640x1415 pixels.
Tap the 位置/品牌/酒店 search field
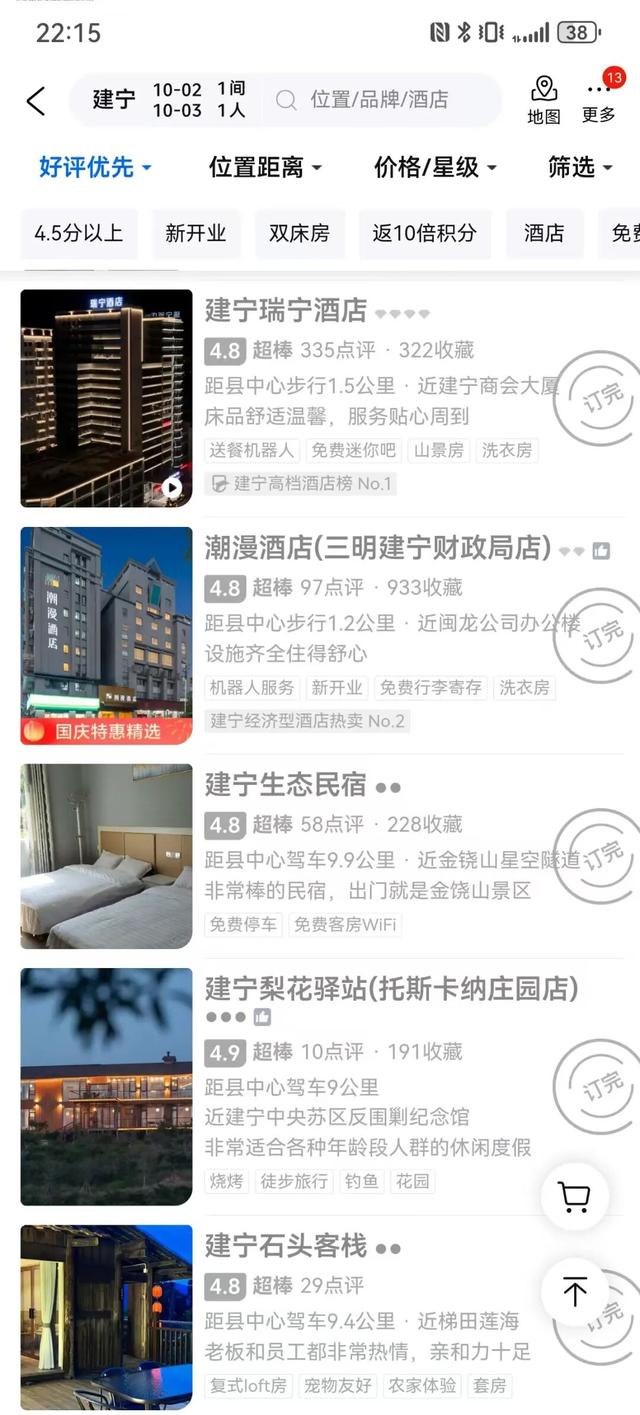point(380,100)
